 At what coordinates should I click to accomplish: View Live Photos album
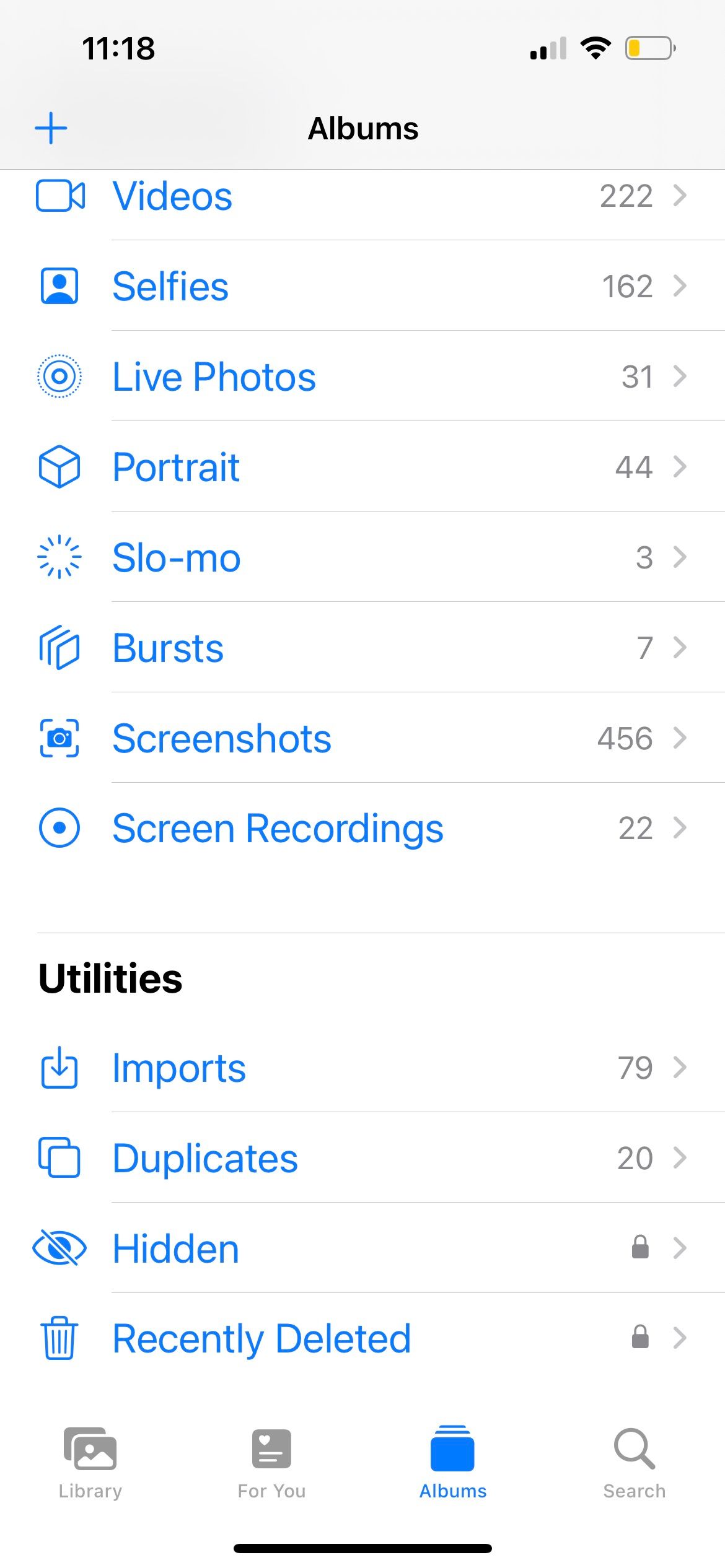tap(214, 377)
